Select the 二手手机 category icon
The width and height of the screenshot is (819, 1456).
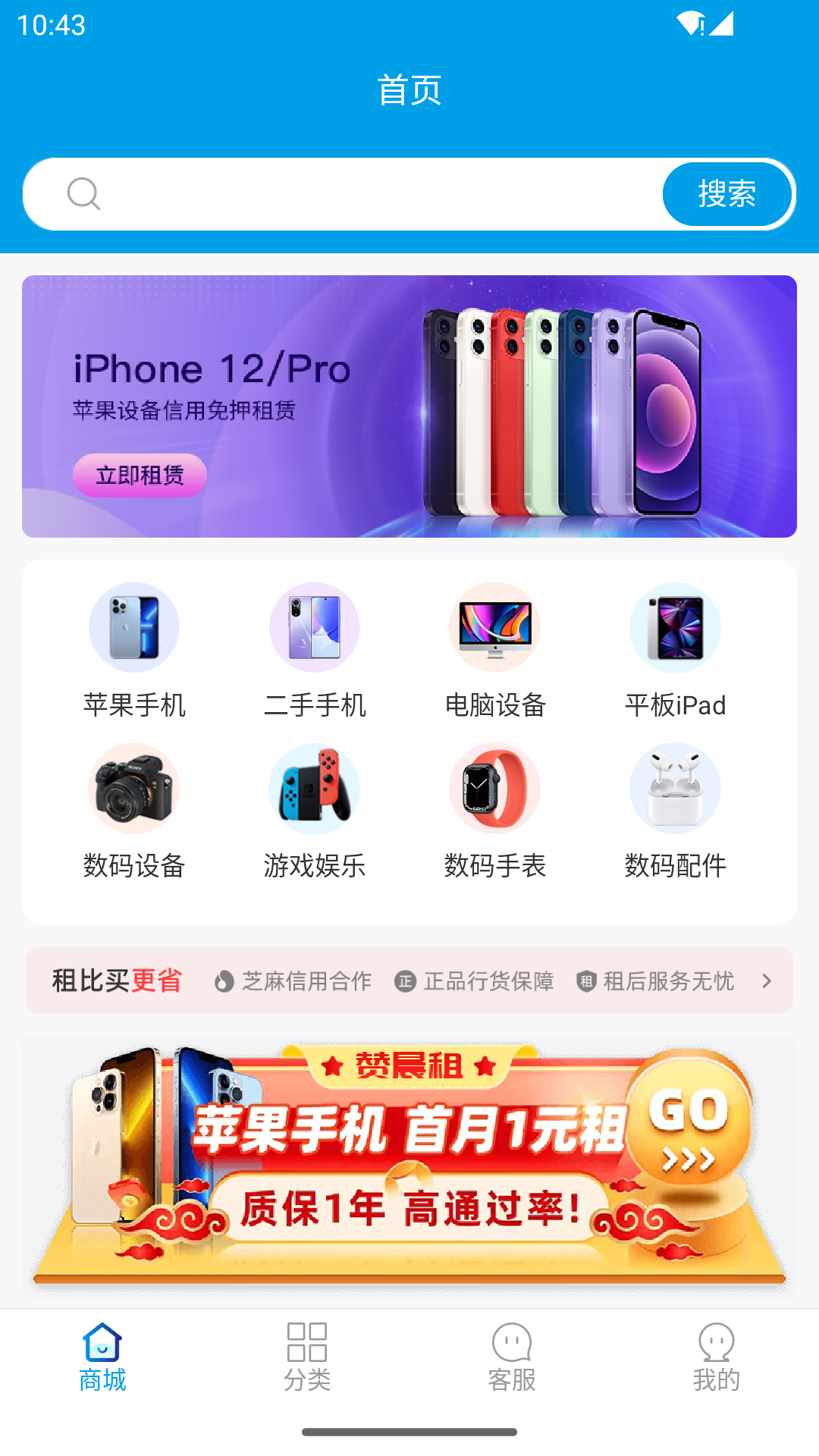[x=315, y=627]
